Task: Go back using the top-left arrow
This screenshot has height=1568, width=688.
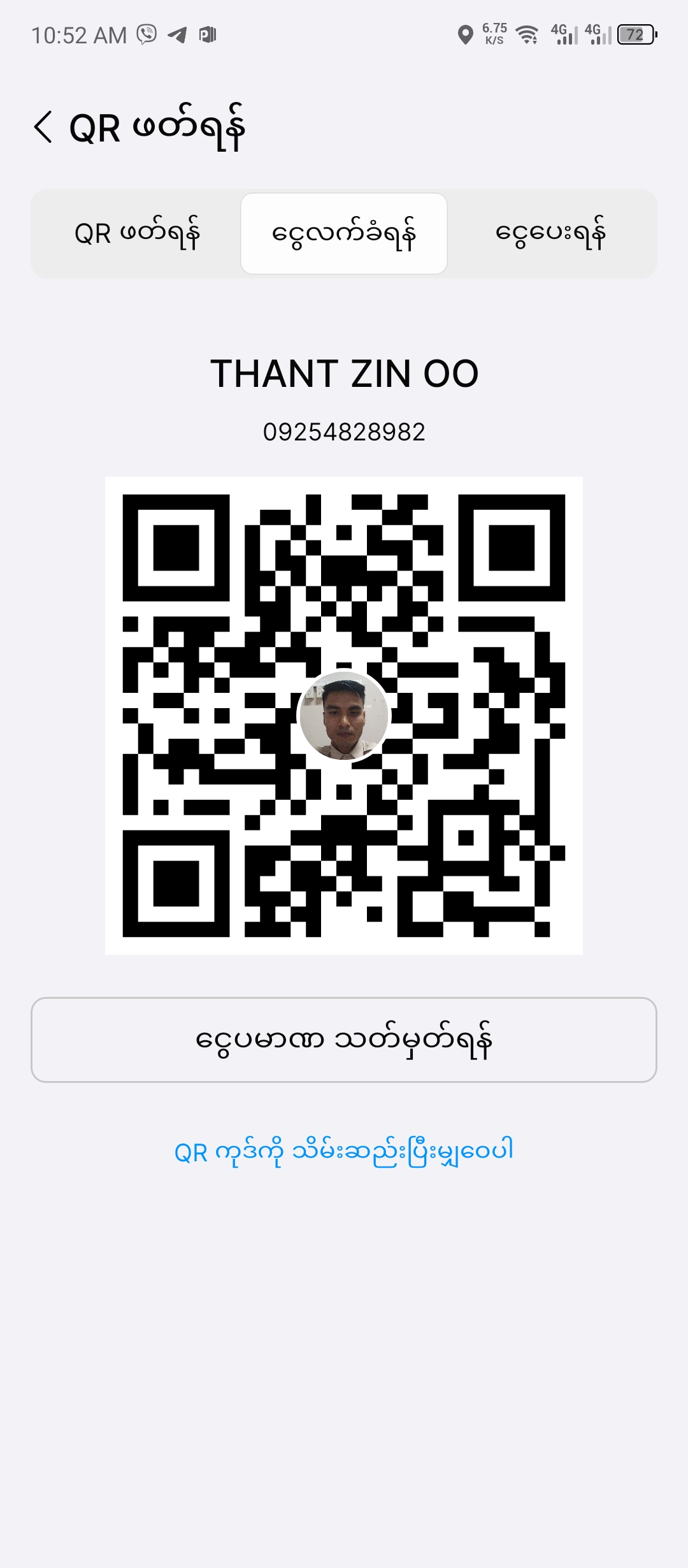Action: point(43,127)
